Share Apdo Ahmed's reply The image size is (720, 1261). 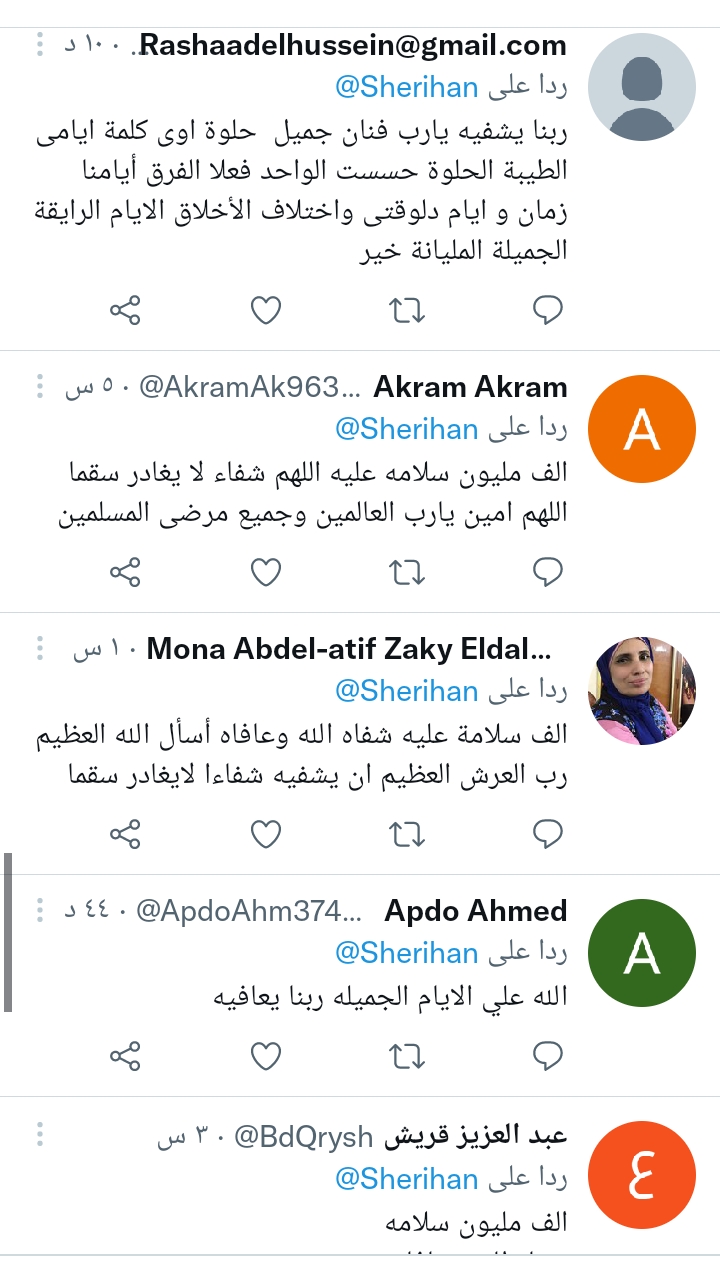click(125, 1055)
